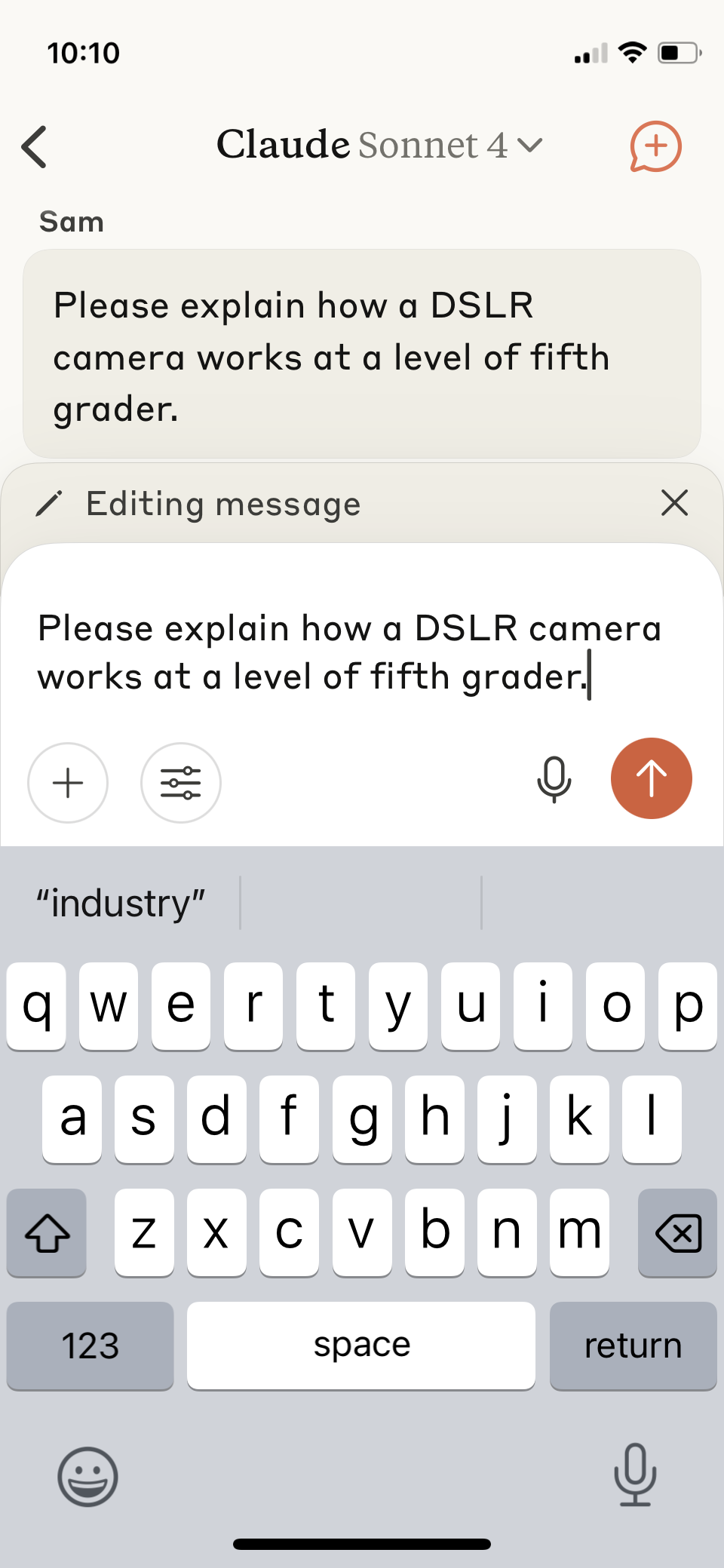Open the tools and settings sliders button
Image resolution: width=724 pixels, height=1568 pixels.
(x=181, y=783)
